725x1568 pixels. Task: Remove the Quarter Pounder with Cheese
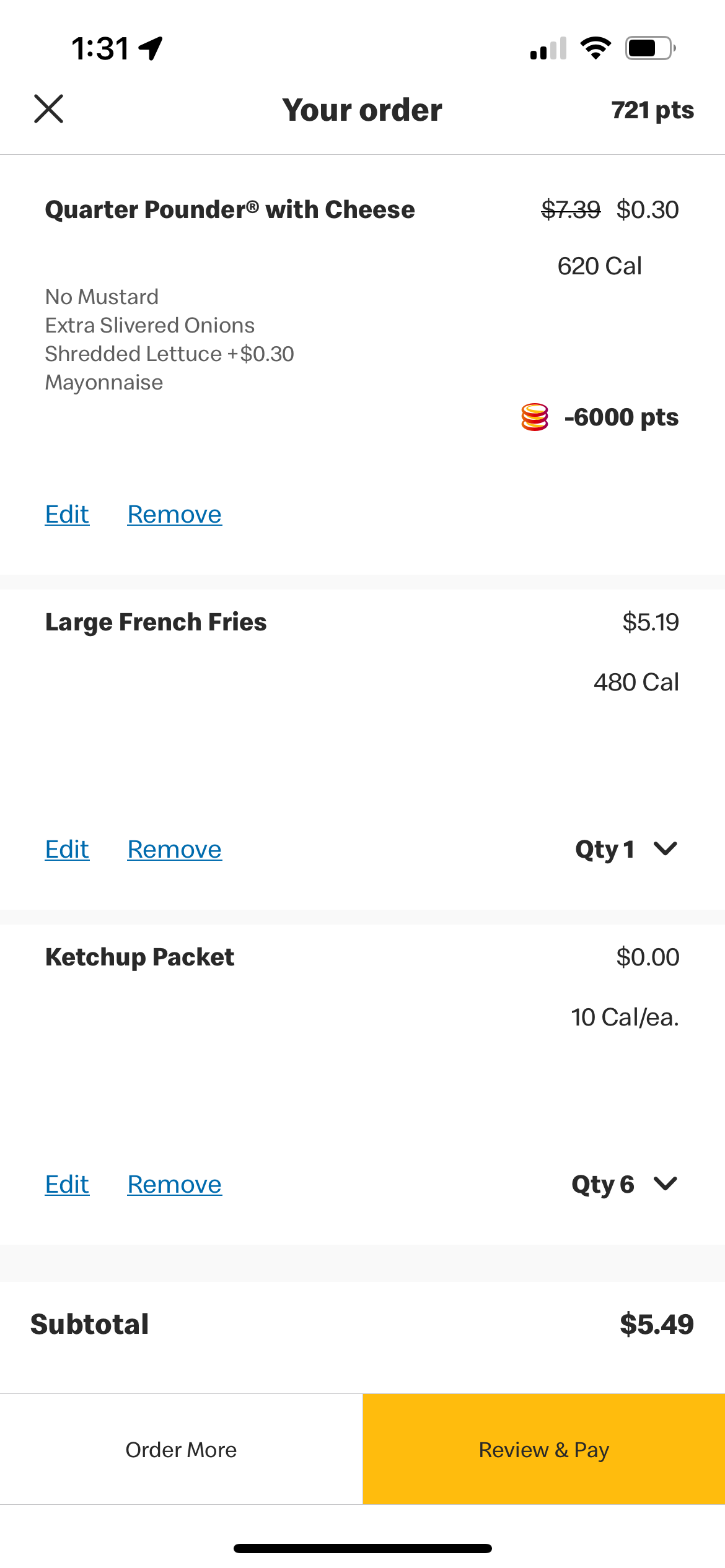pos(175,515)
